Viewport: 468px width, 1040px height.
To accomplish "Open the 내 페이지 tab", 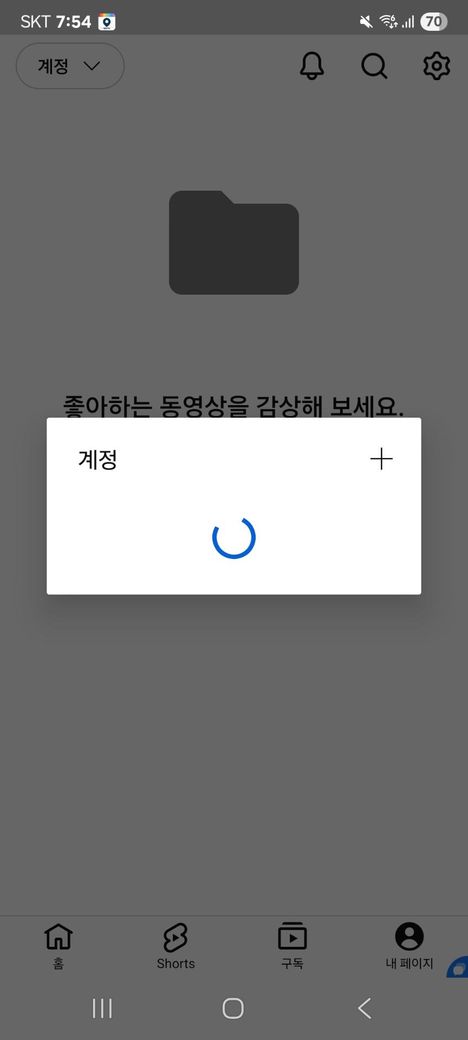I will pyautogui.click(x=409, y=946).
